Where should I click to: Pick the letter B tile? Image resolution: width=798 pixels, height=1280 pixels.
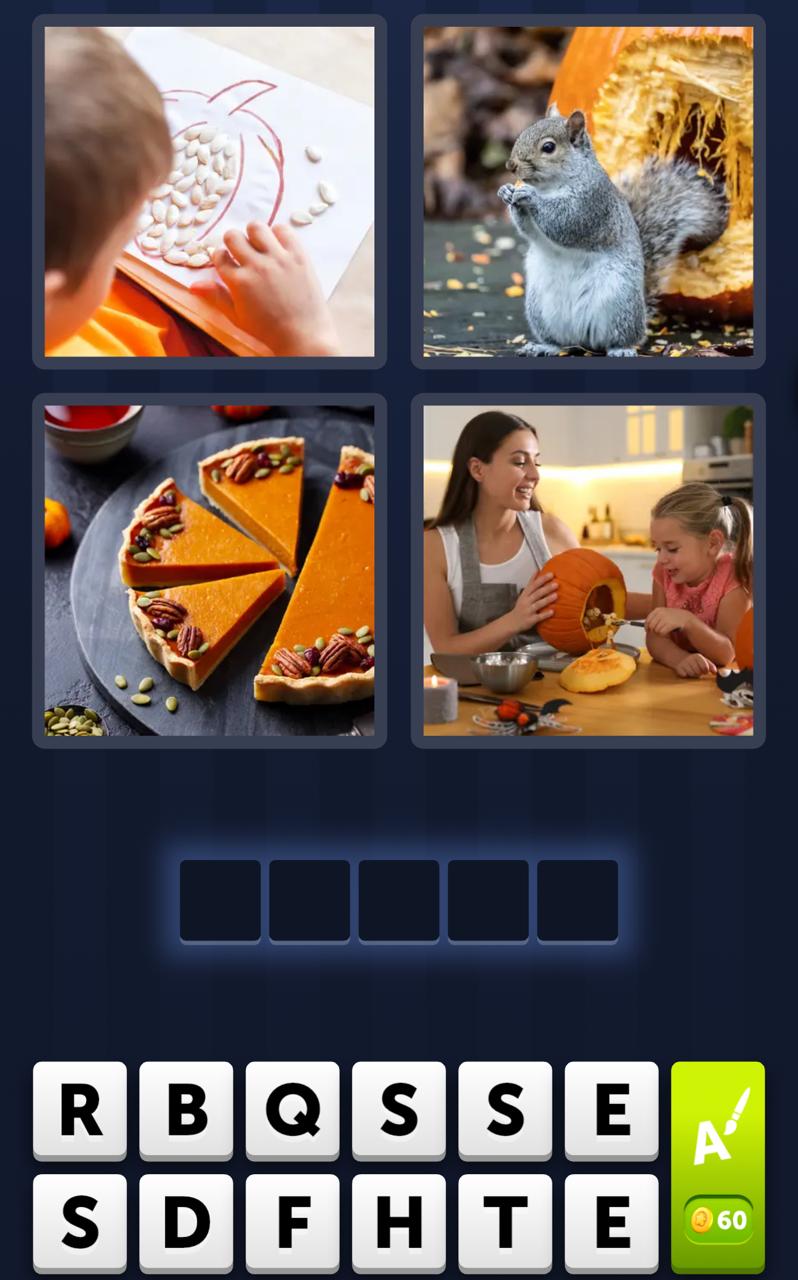186,1109
